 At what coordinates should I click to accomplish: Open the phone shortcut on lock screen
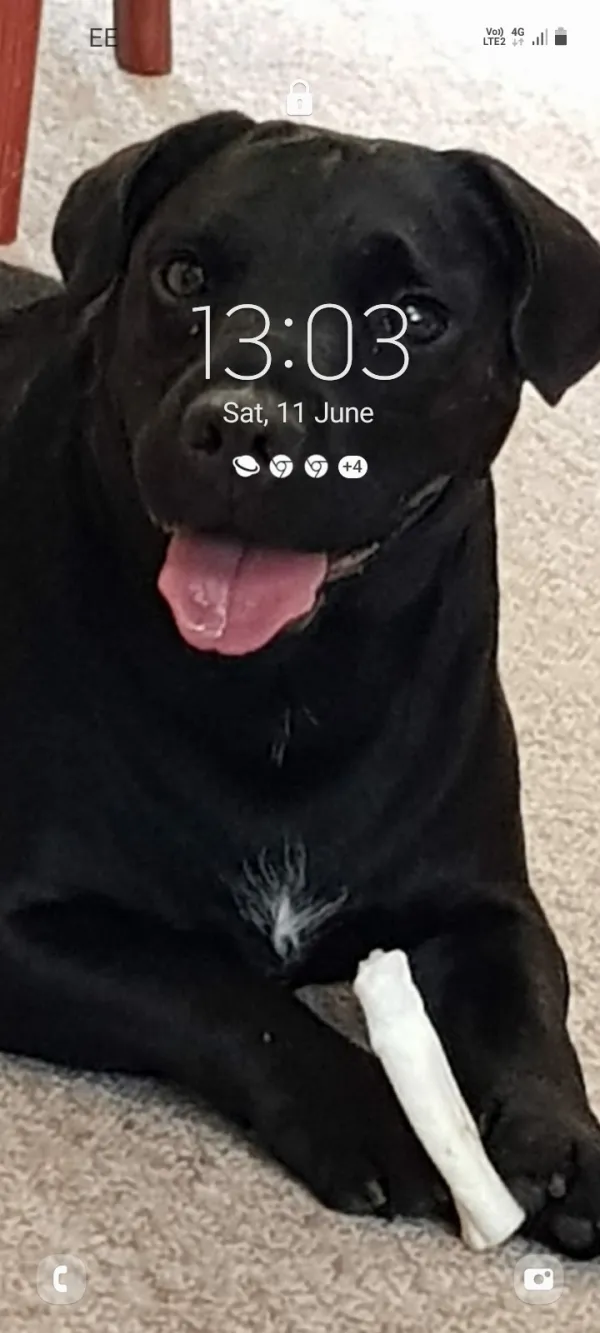coord(61,1278)
